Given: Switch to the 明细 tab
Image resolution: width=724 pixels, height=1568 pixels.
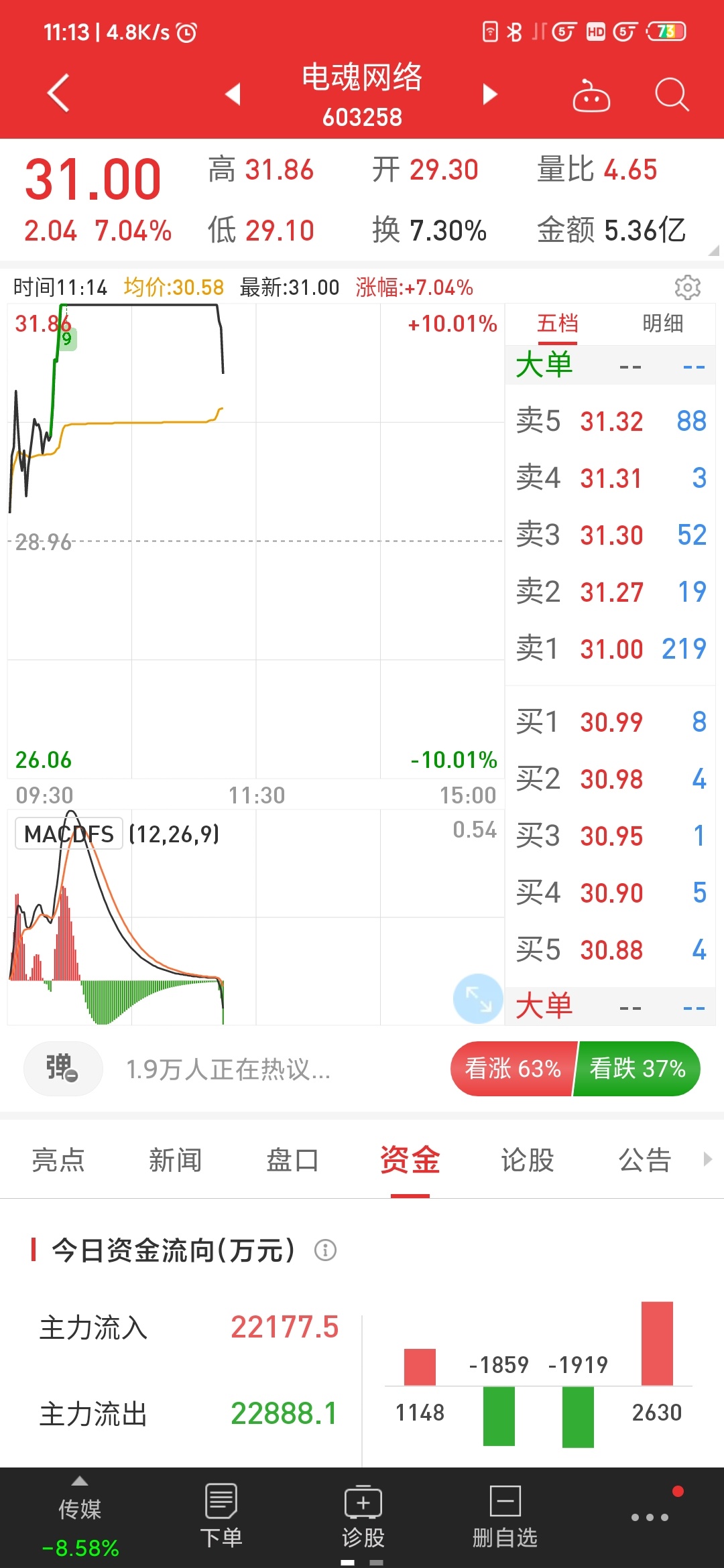Looking at the screenshot, I should coord(662,324).
